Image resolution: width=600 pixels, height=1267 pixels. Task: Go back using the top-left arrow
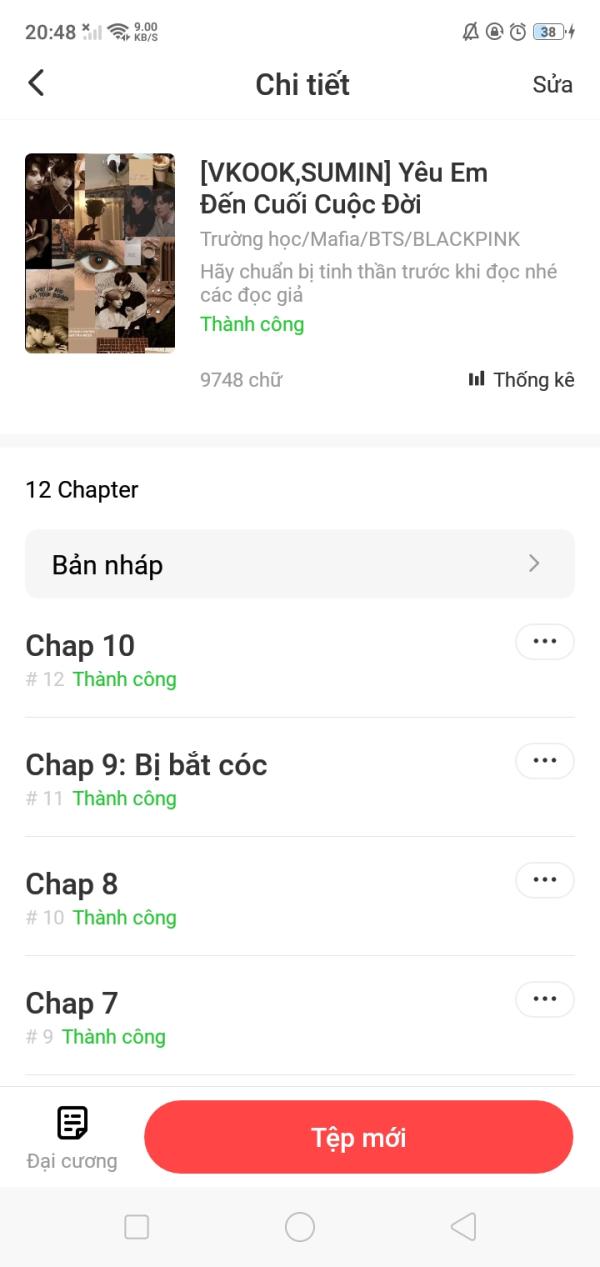point(36,83)
